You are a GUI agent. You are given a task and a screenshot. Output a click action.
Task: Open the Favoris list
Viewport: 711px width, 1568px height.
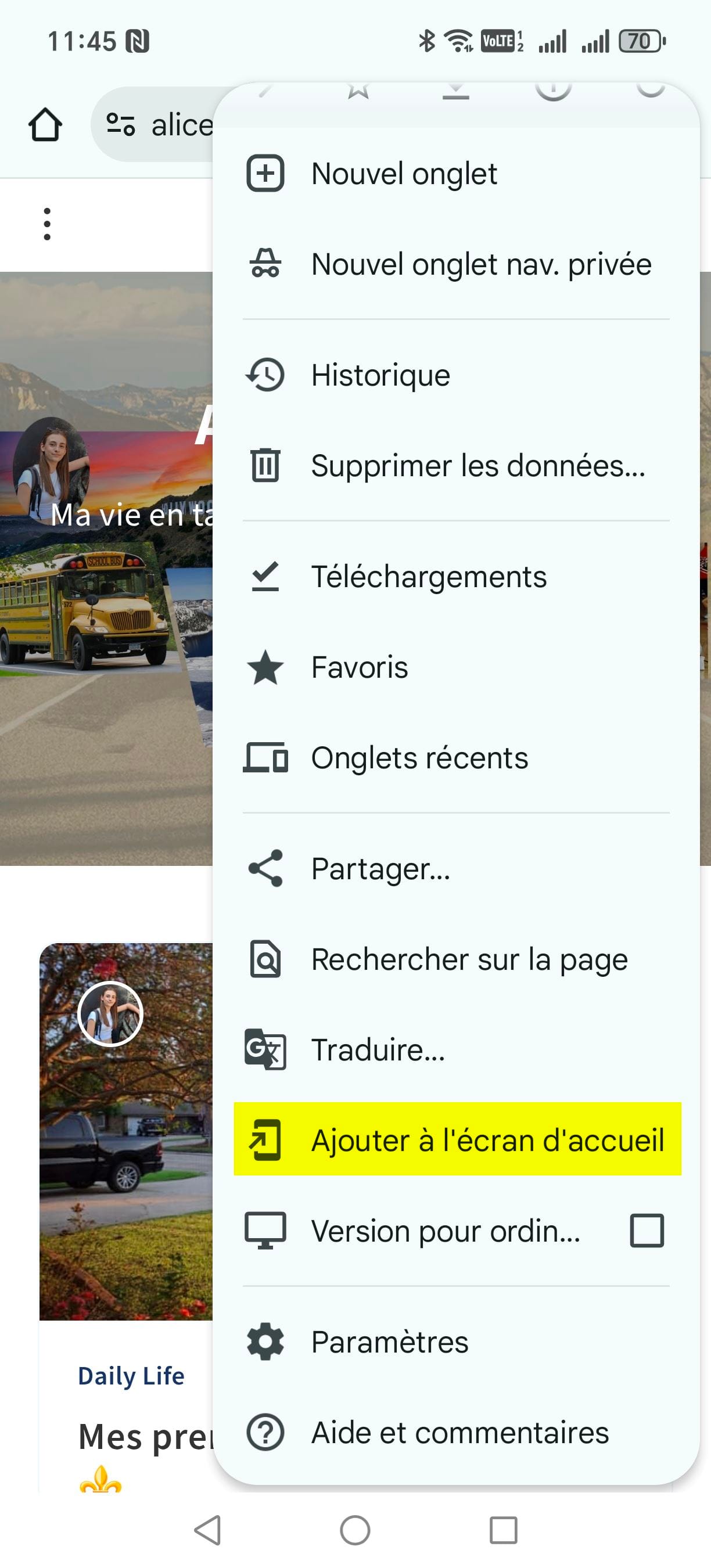(x=456, y=667)
